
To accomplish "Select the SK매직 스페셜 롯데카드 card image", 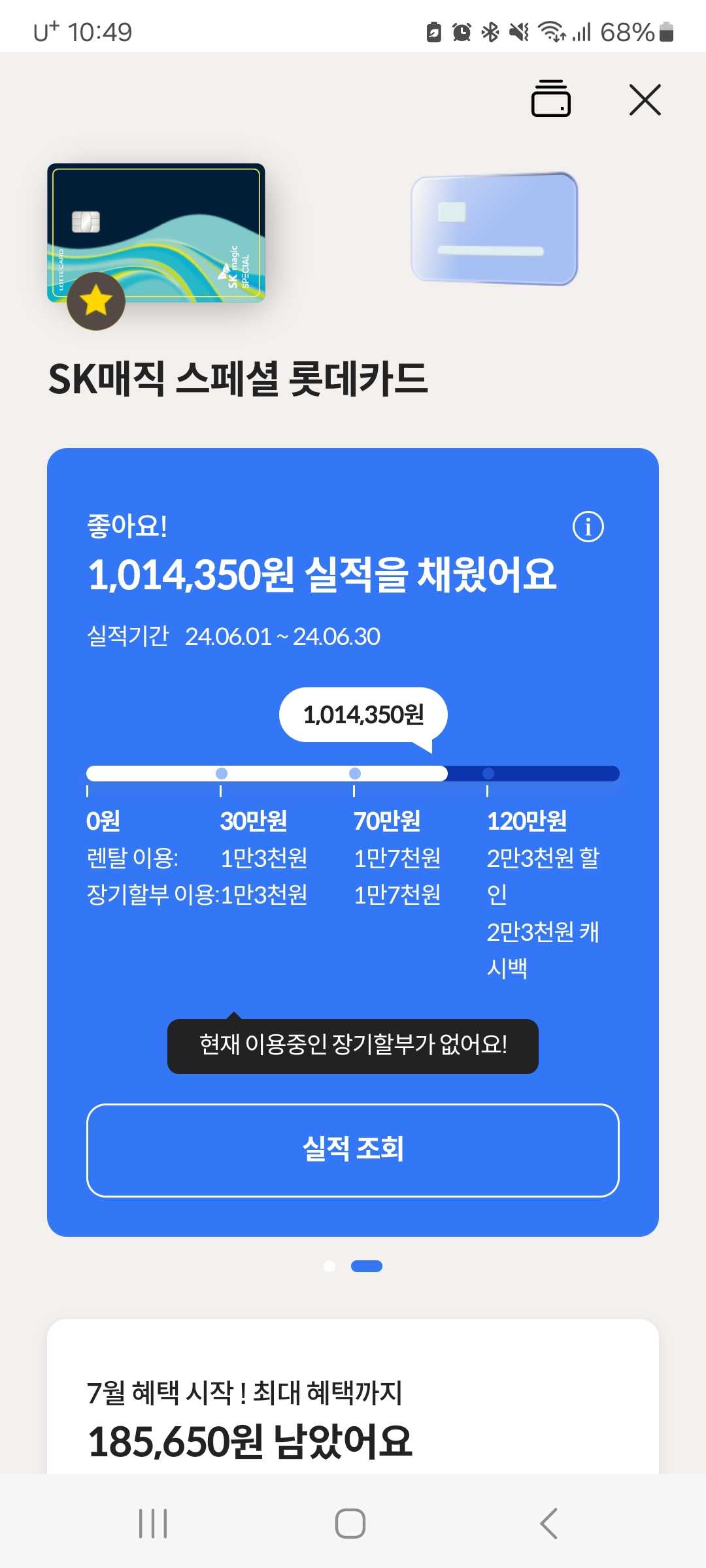I will click(x=156, y=233).
